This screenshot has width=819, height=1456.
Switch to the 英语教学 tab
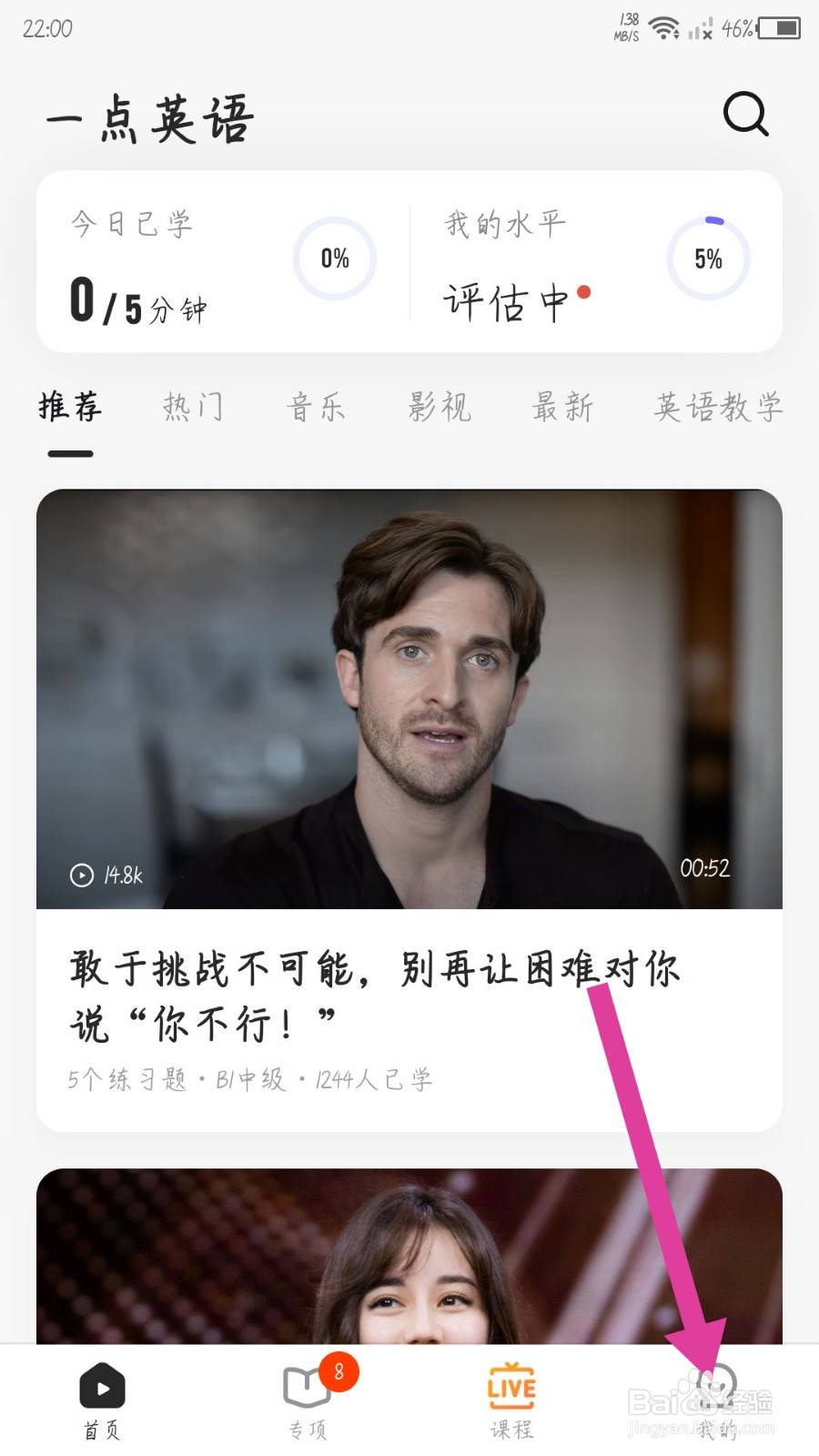(x=715, y=408)
